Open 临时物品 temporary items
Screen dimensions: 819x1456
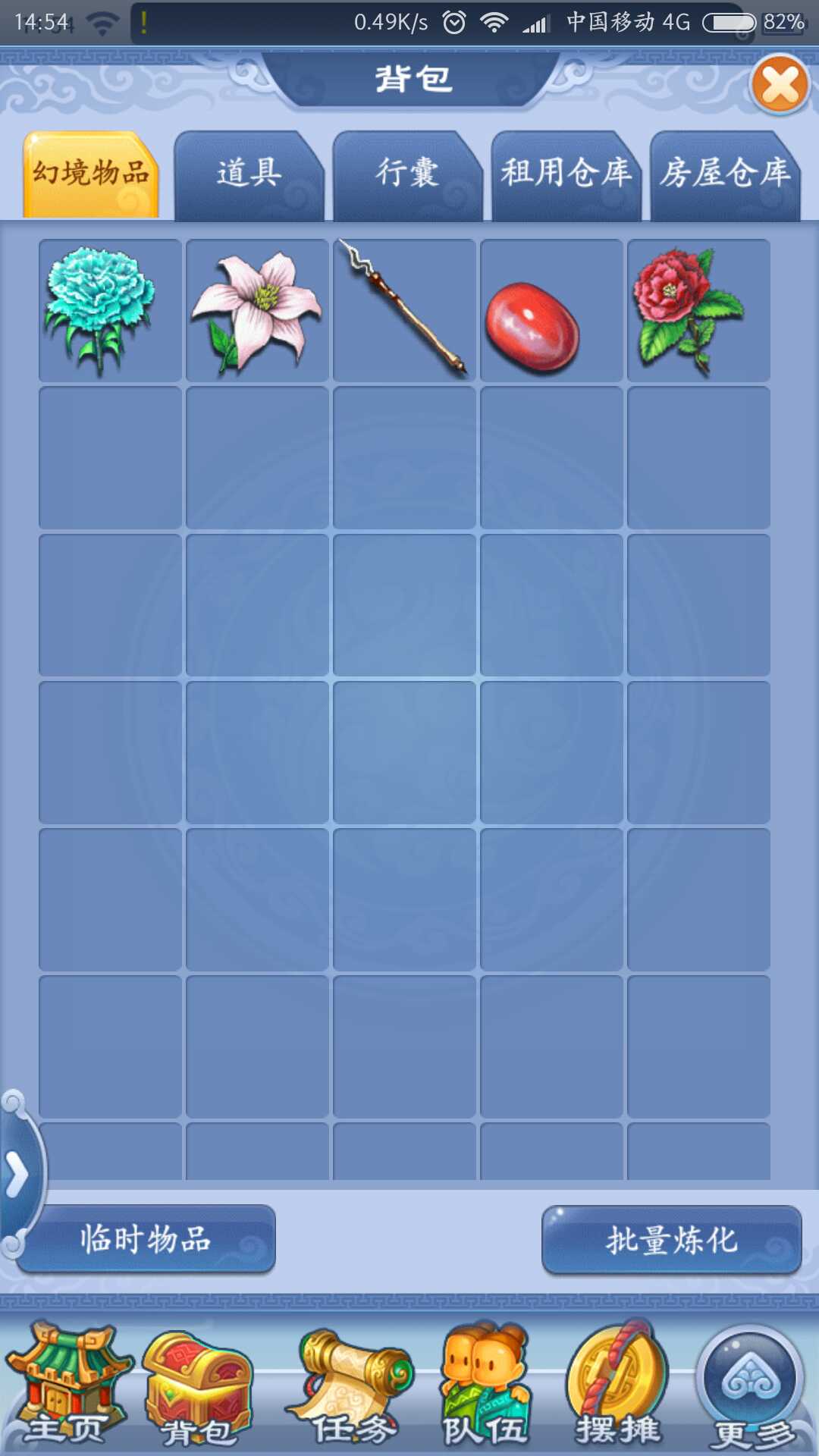point(146,1240)
